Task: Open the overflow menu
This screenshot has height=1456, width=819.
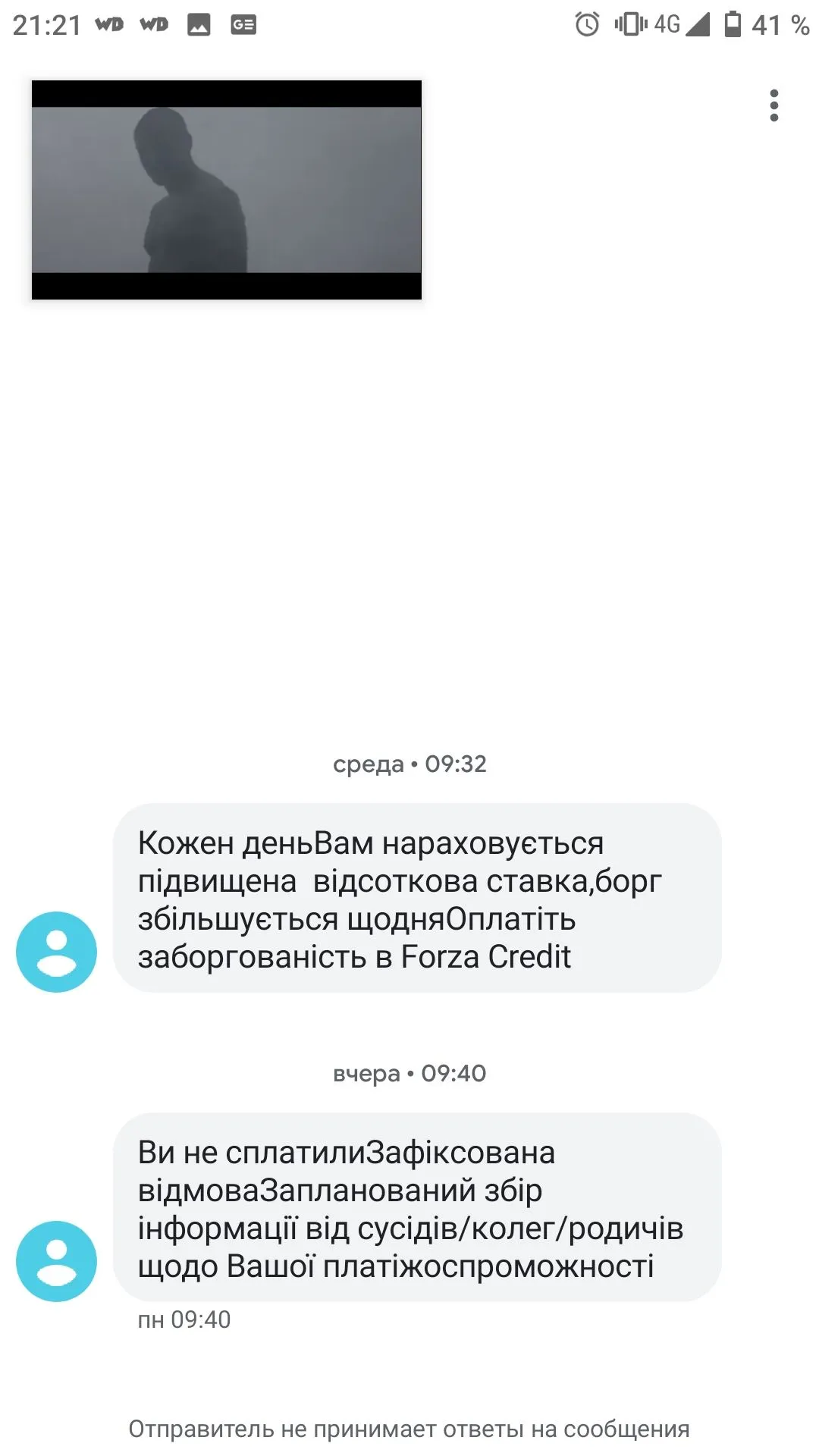Action: click(773, 105)
